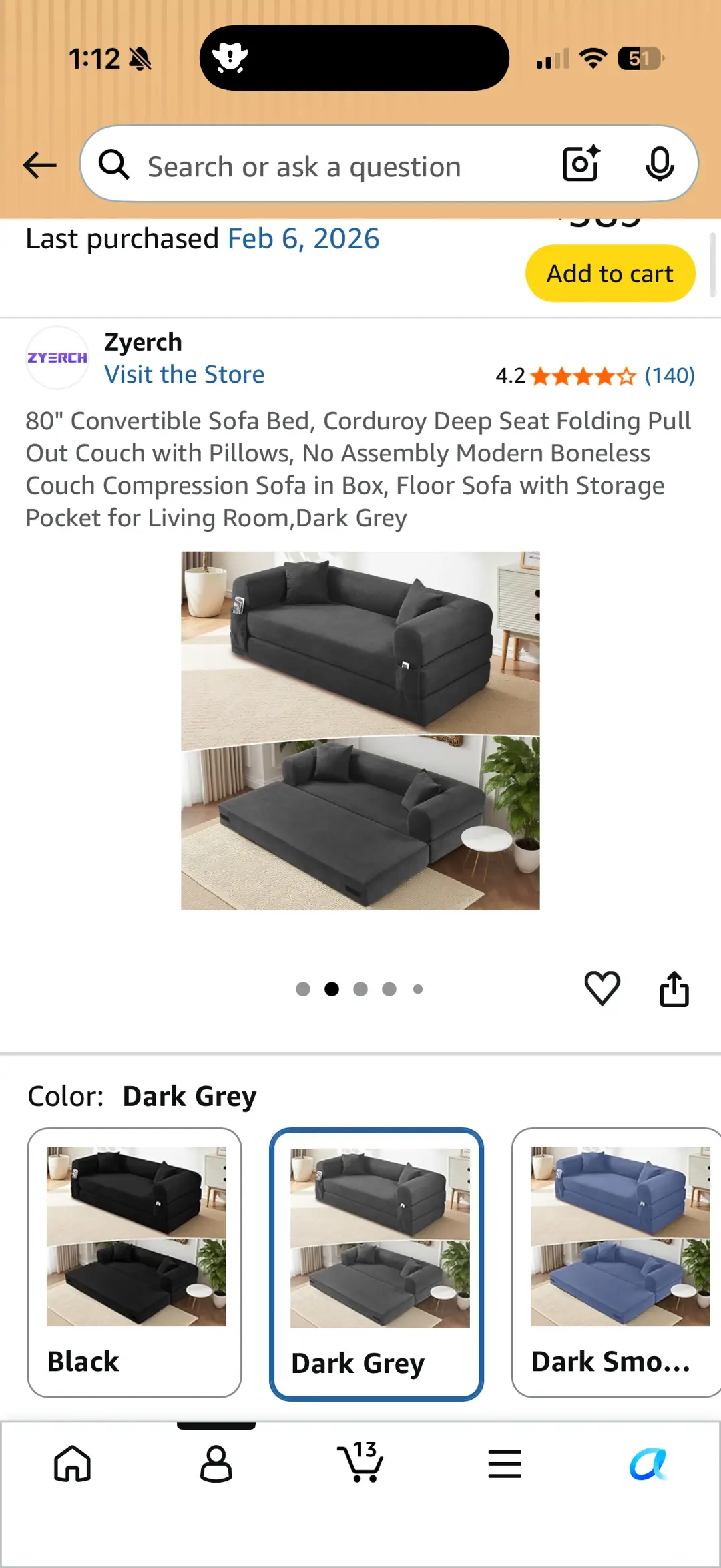This screenshot has width=721, height=1568.
Task: Add the sofa bed to cart
Action: click(610, 273)
